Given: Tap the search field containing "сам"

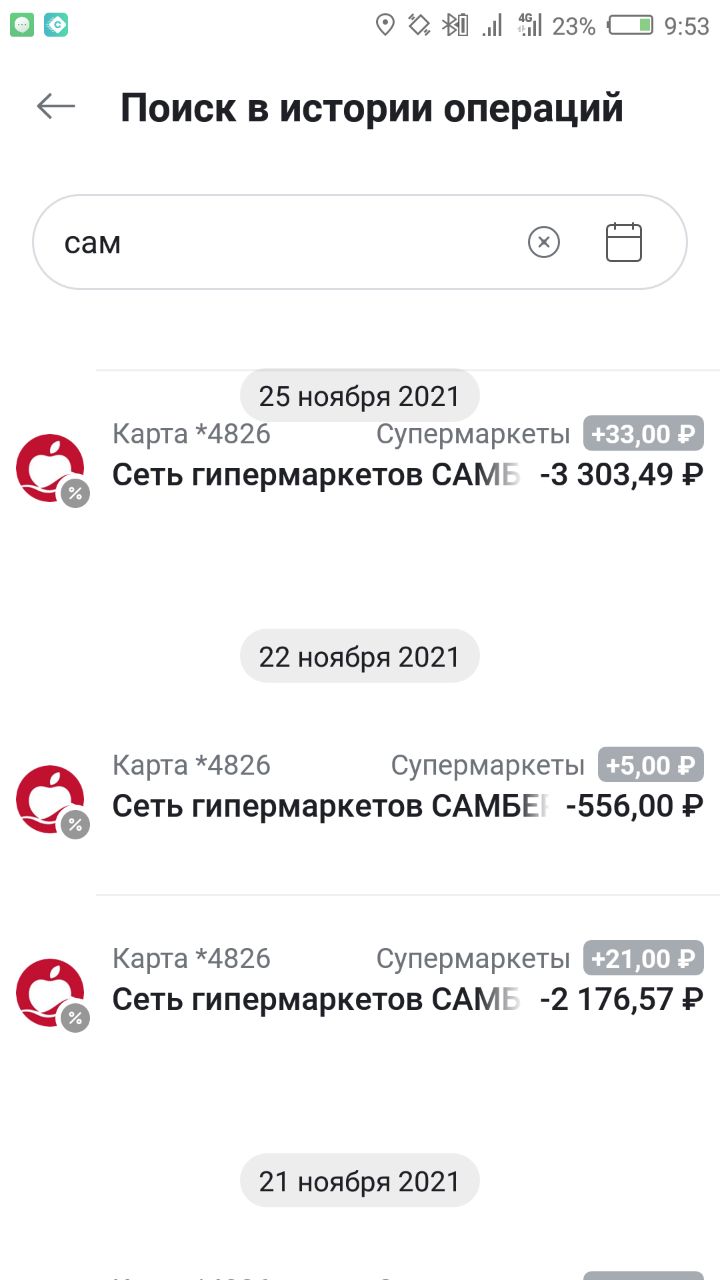Looking at the screenshot, I should (280, 242).
